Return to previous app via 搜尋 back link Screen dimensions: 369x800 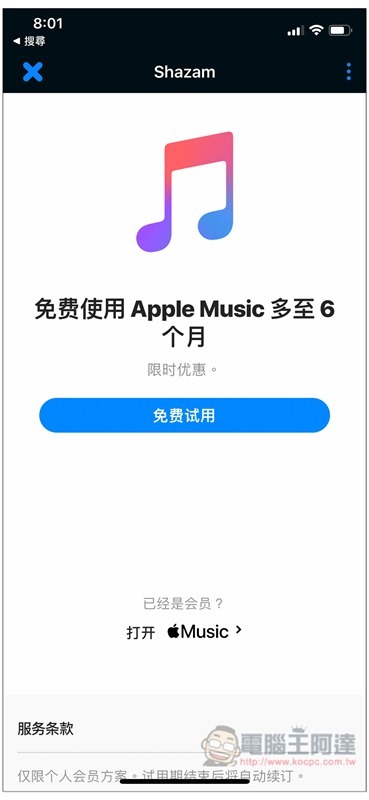(x=29, y=41)
